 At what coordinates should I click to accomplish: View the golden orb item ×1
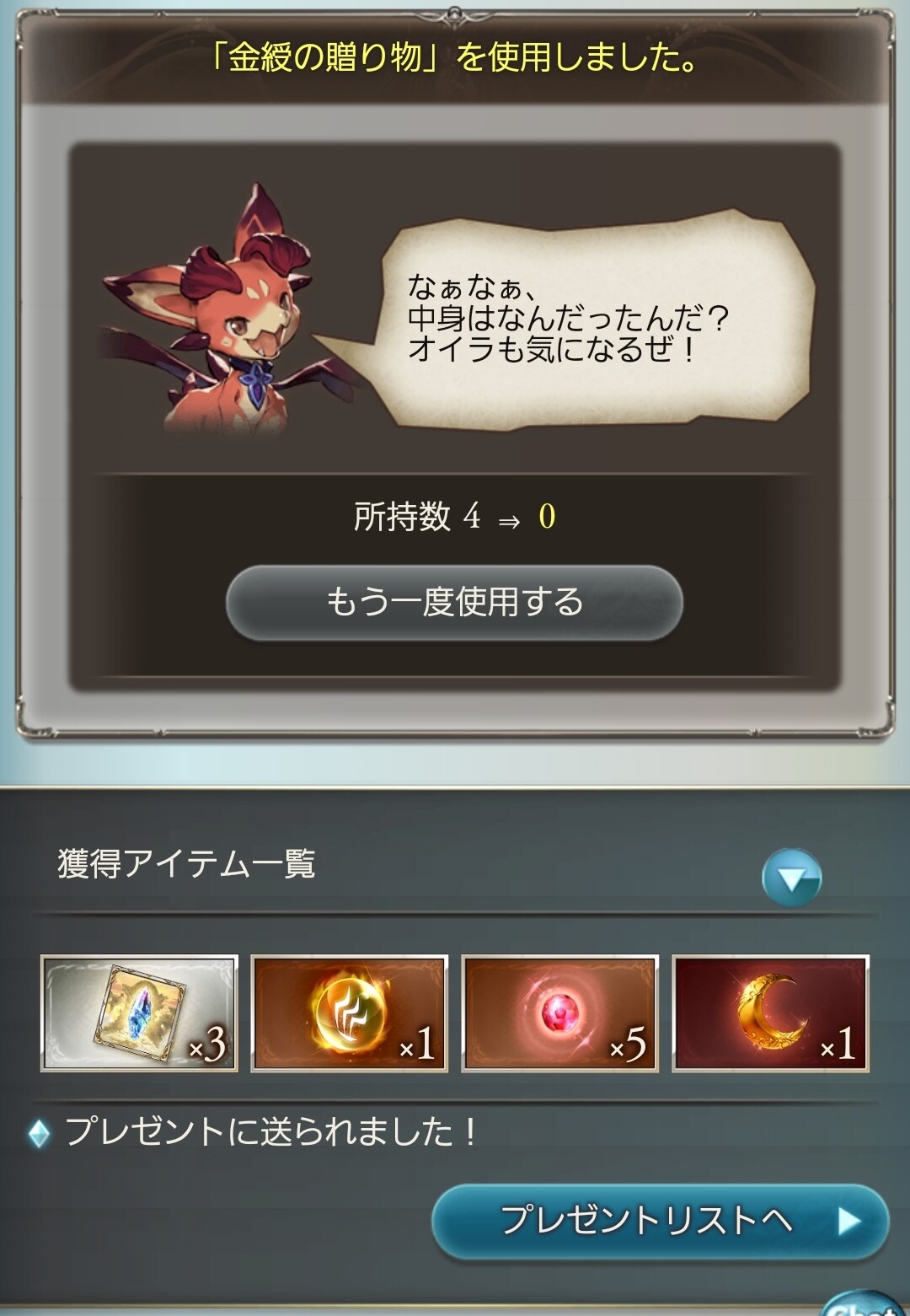(x=350, y=1013)
